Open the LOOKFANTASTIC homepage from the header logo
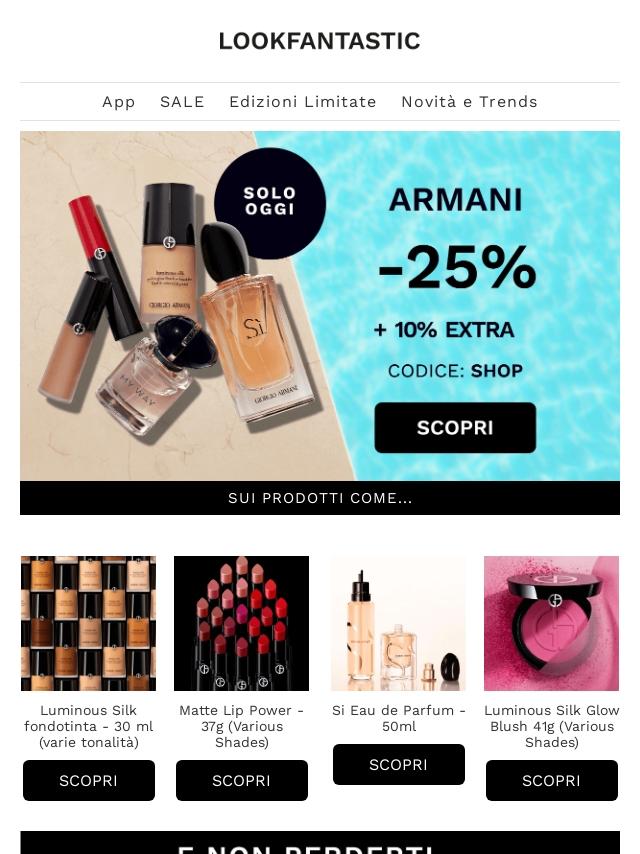 coord(319,41)
